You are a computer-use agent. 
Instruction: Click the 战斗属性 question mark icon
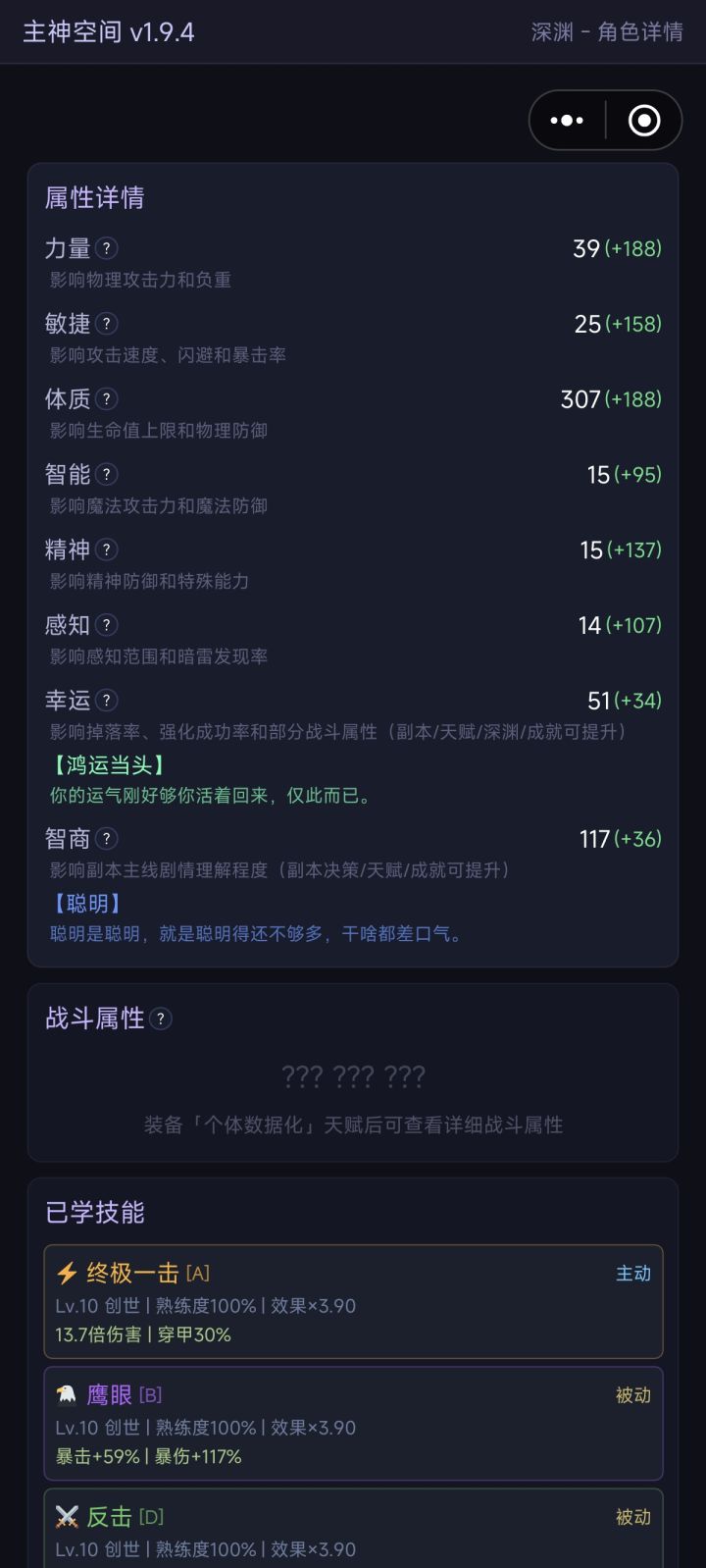point(160,1019)
